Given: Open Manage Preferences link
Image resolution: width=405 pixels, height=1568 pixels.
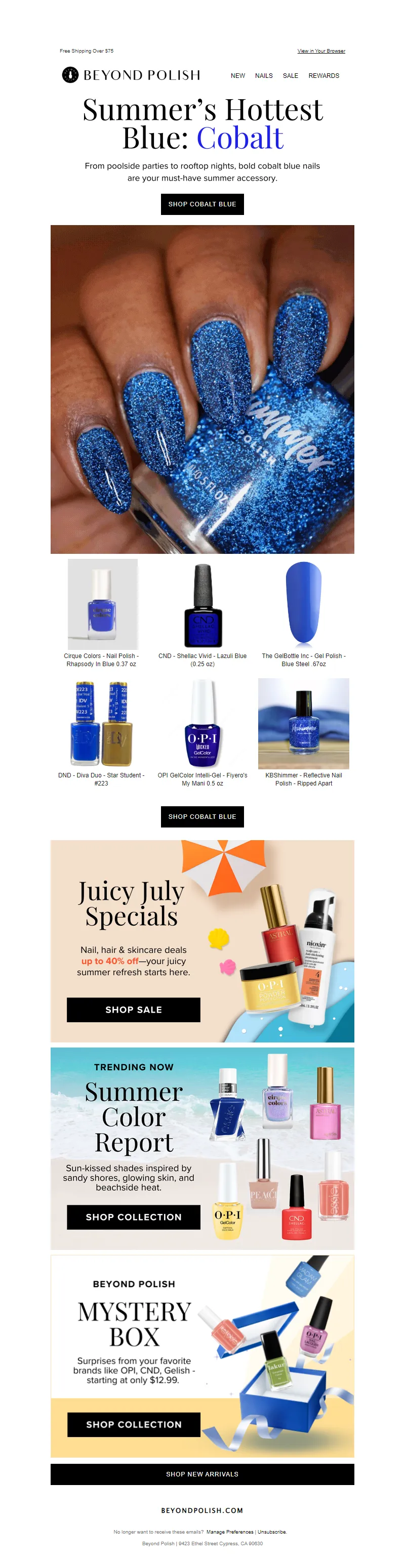Looking at the screenshot, I should [x=230, y=1532].
